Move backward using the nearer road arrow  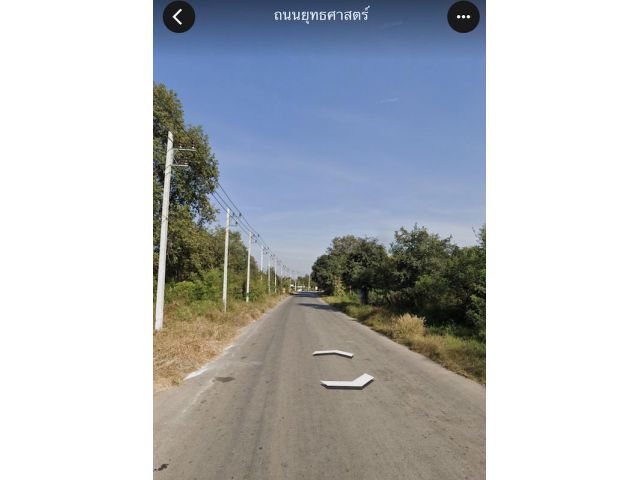tap(348, 382)
